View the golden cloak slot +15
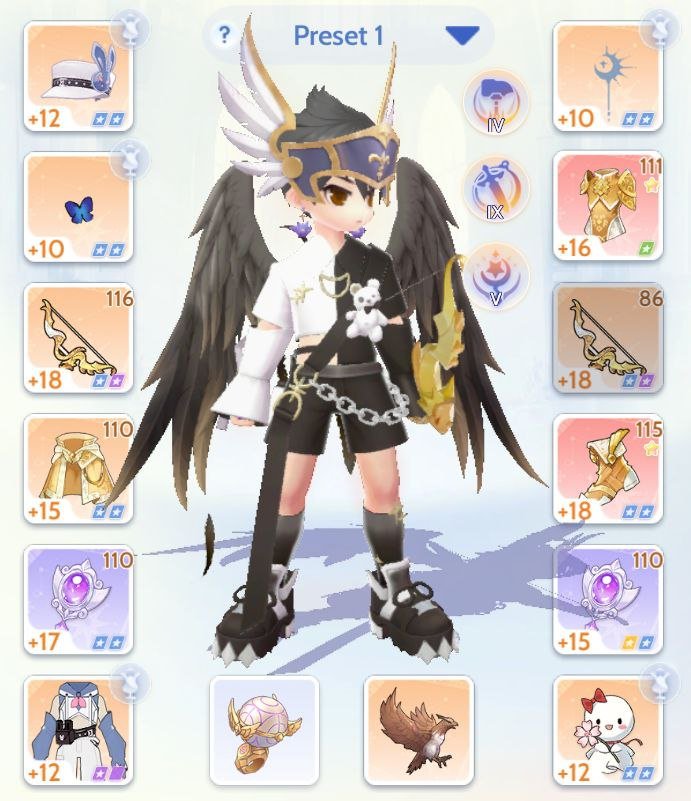This screenshot has width=691, height=801. pyautogui.click(x=78, y=469)
